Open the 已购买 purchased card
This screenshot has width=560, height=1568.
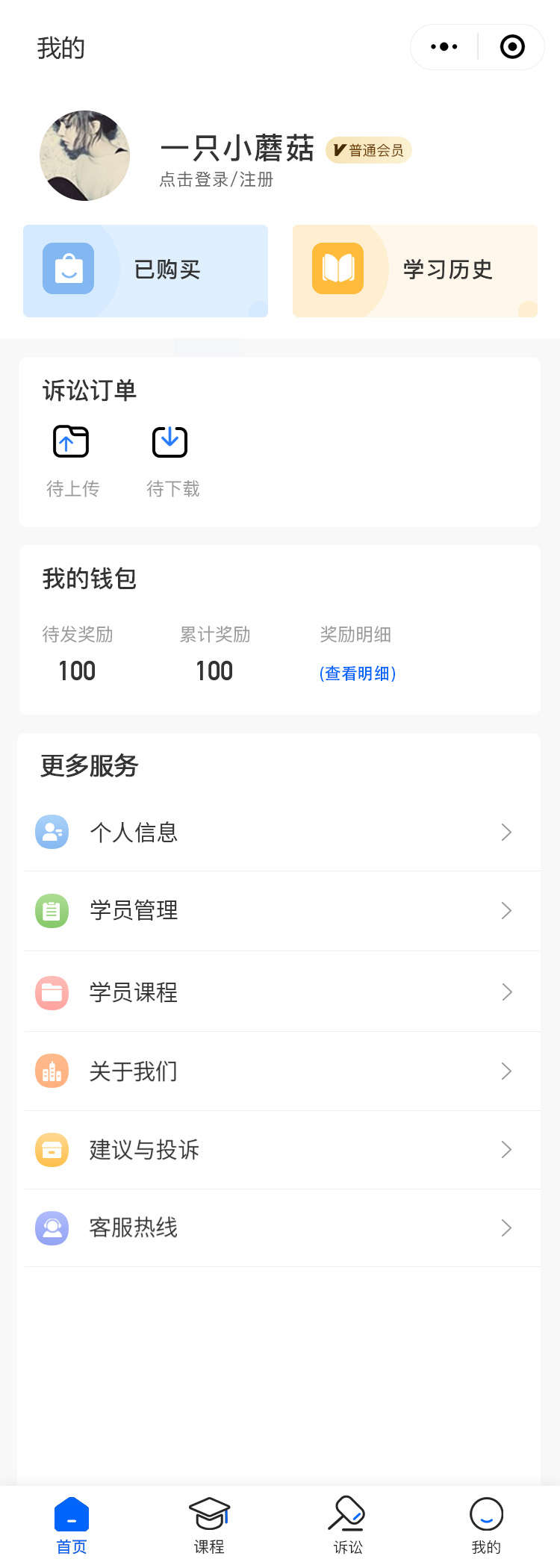point(146,270)
